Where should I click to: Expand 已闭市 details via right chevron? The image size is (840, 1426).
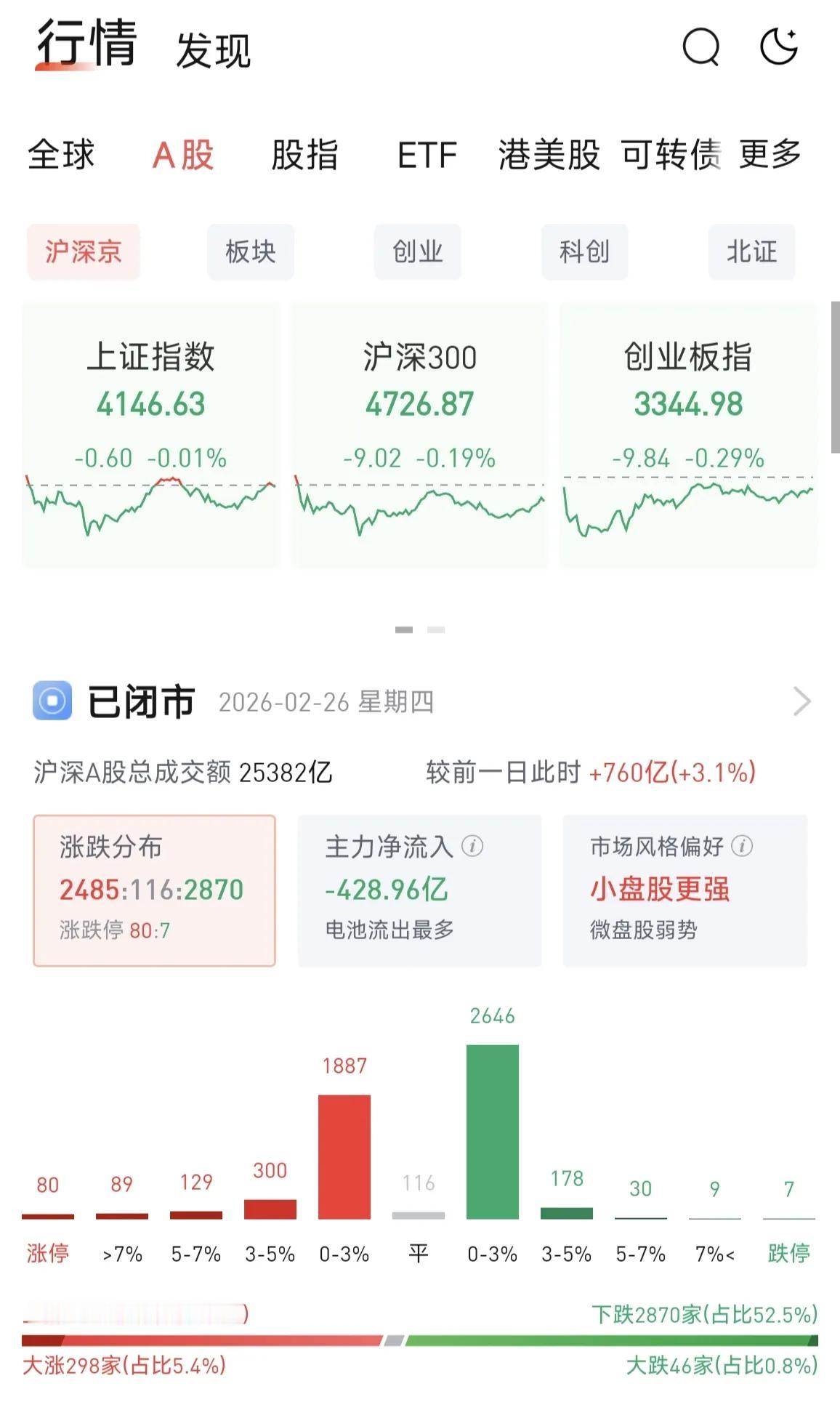802,700
